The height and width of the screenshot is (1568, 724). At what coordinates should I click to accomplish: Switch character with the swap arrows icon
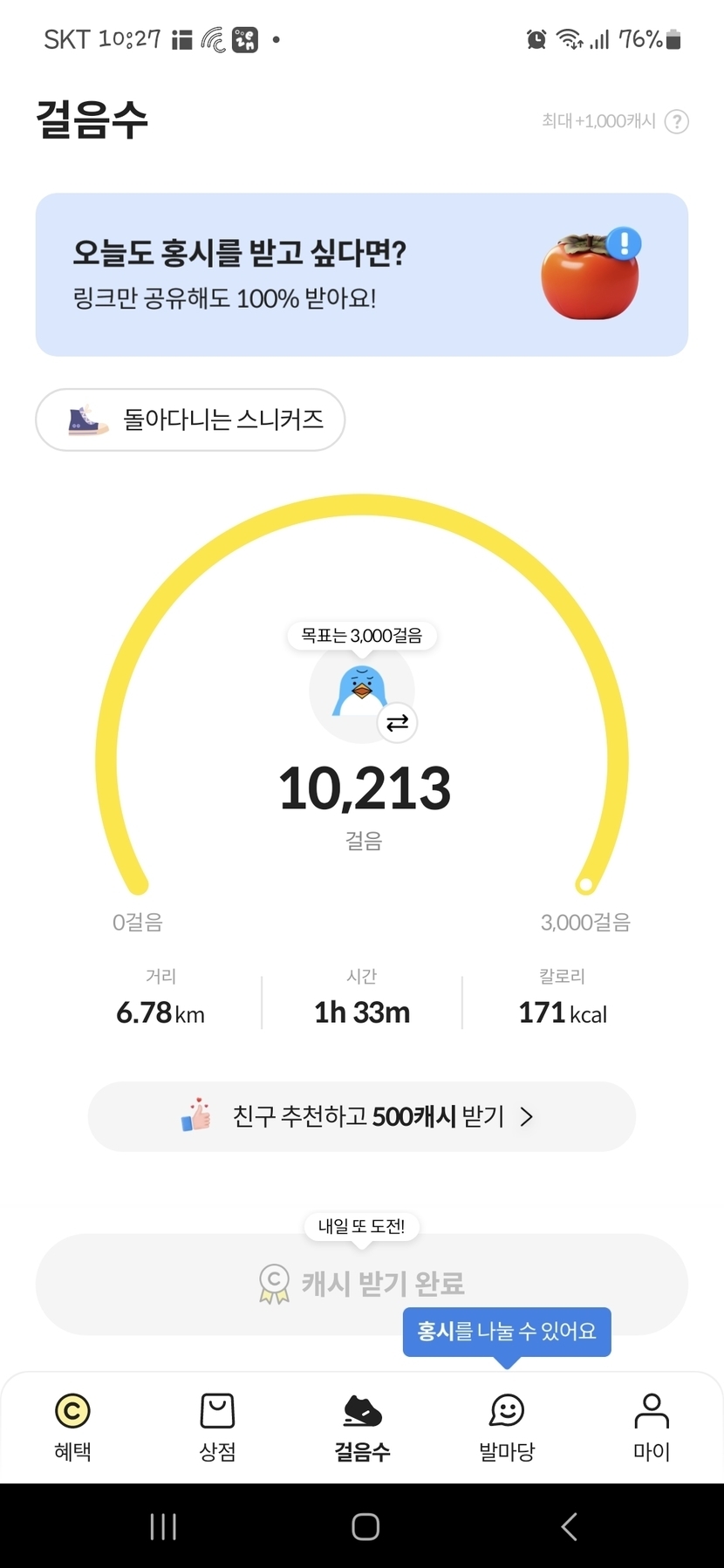(x=397, y=723)
